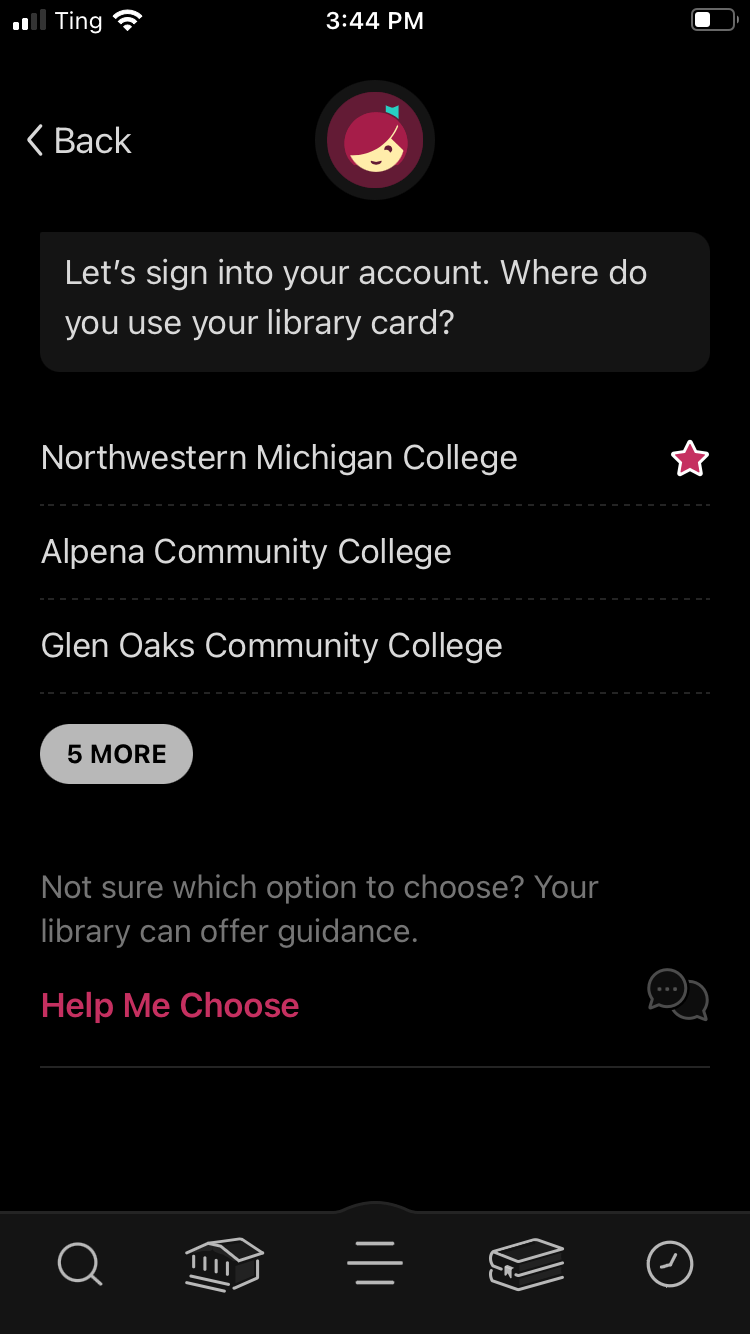Image resolution: width=750 pixels, height=1334 pixels.
Task: Expand the 5 MORE libraries button
Action: click(116, 754)
